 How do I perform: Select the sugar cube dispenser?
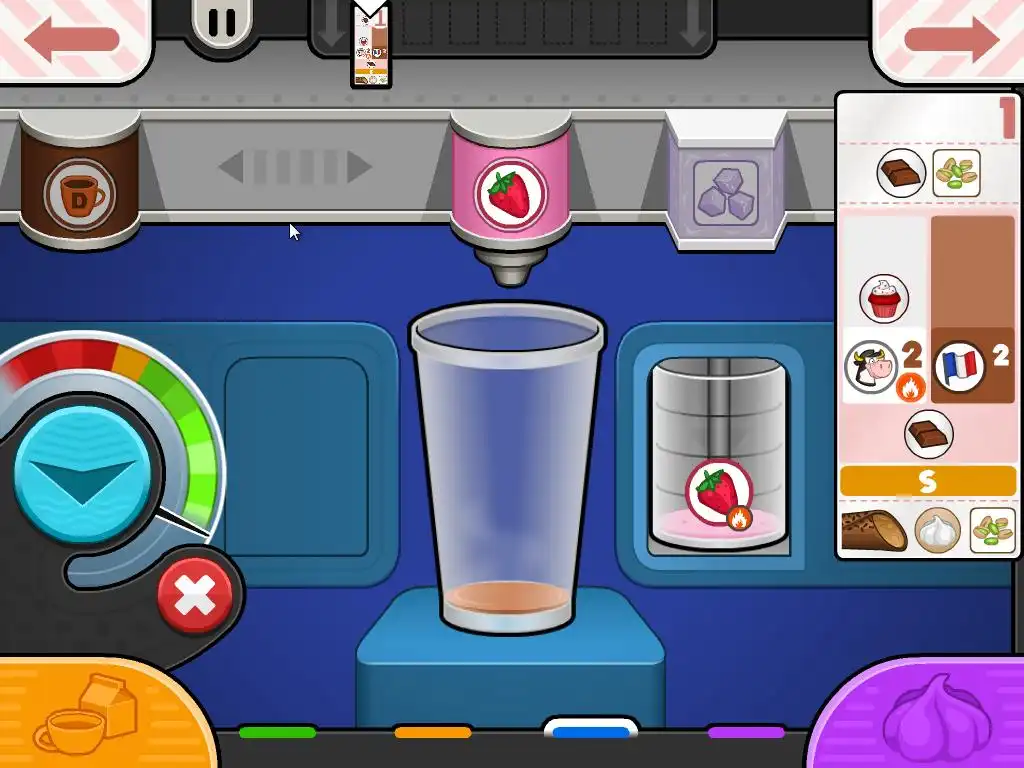click(x=725, y=180)
